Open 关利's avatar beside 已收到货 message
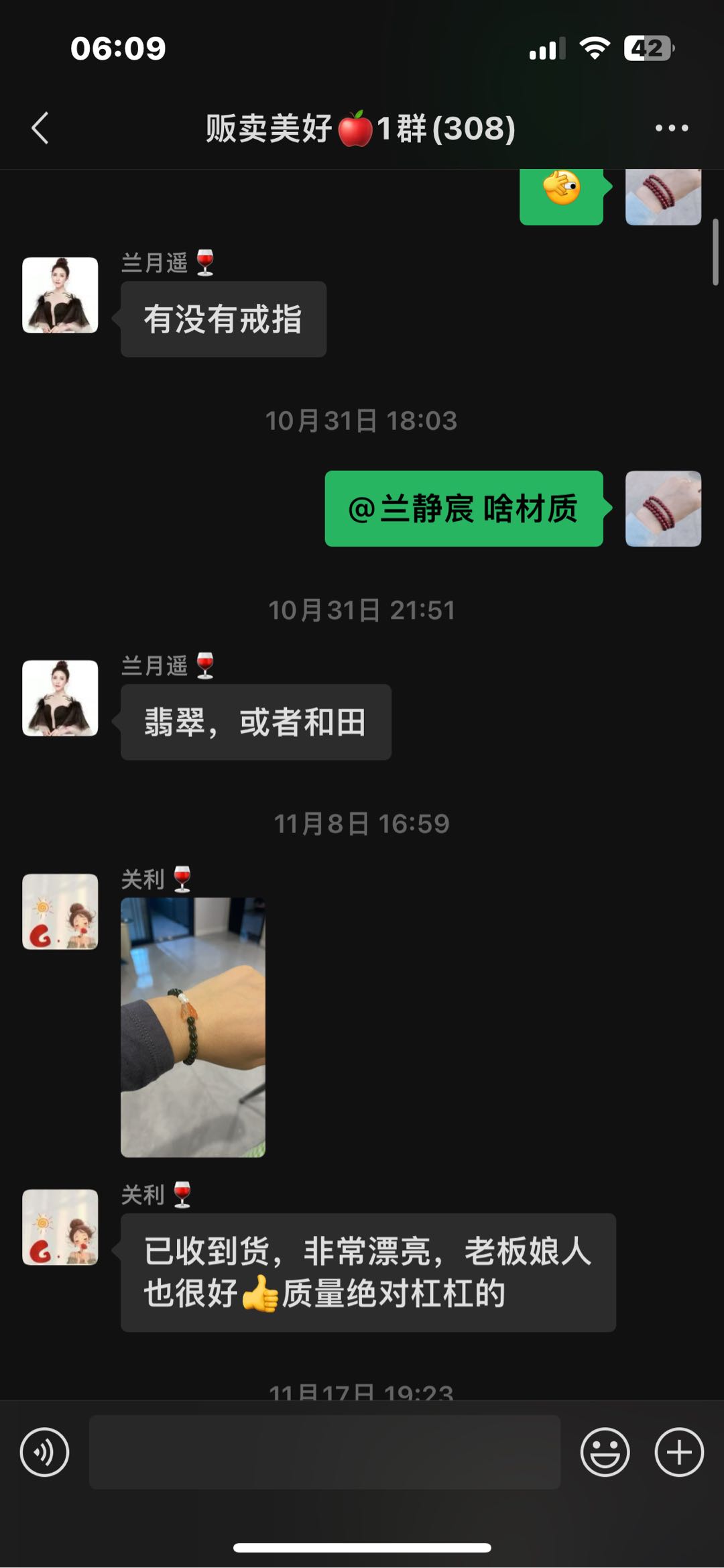The width and height of the screenshot is (724, 1568). (x=60, y=1227)
